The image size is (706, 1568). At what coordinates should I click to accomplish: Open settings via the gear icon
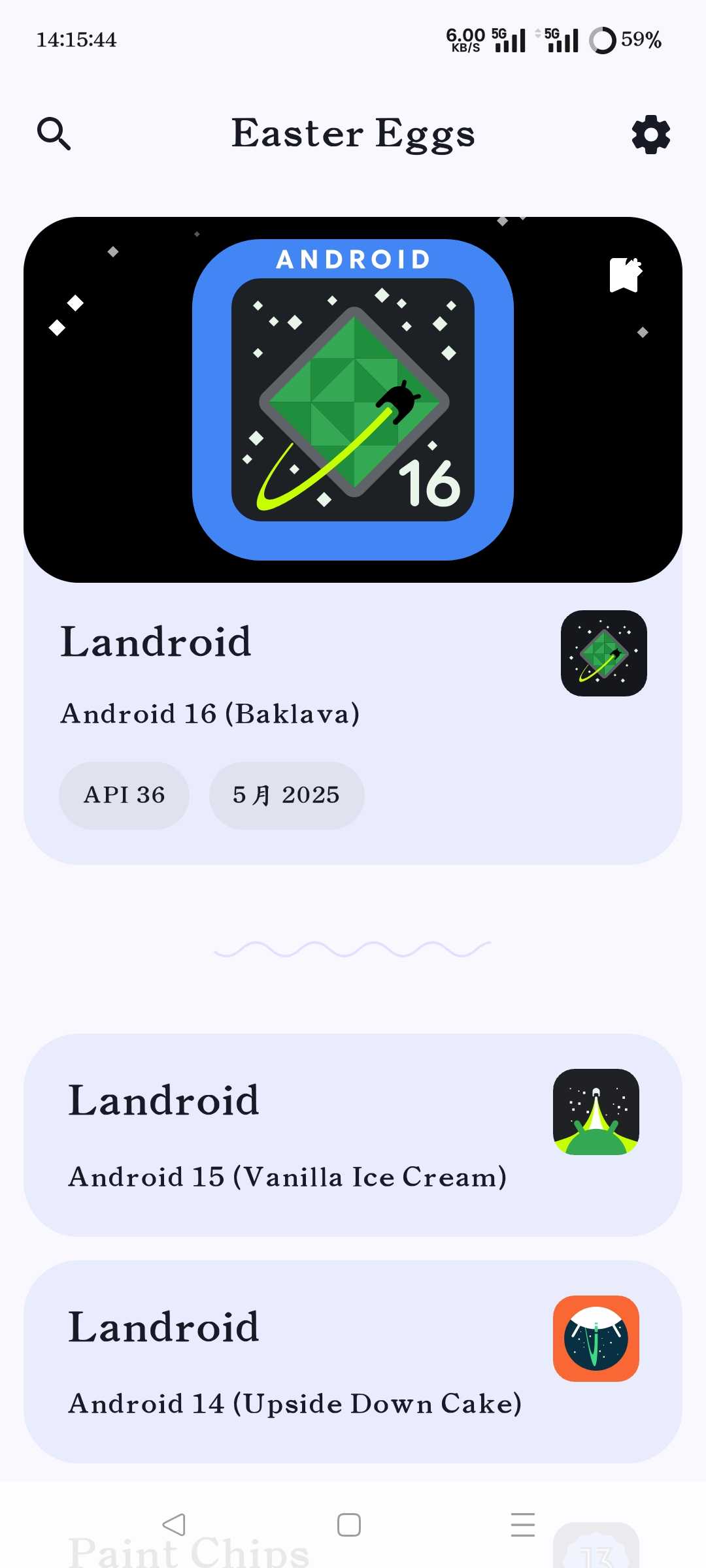(650, 135)
